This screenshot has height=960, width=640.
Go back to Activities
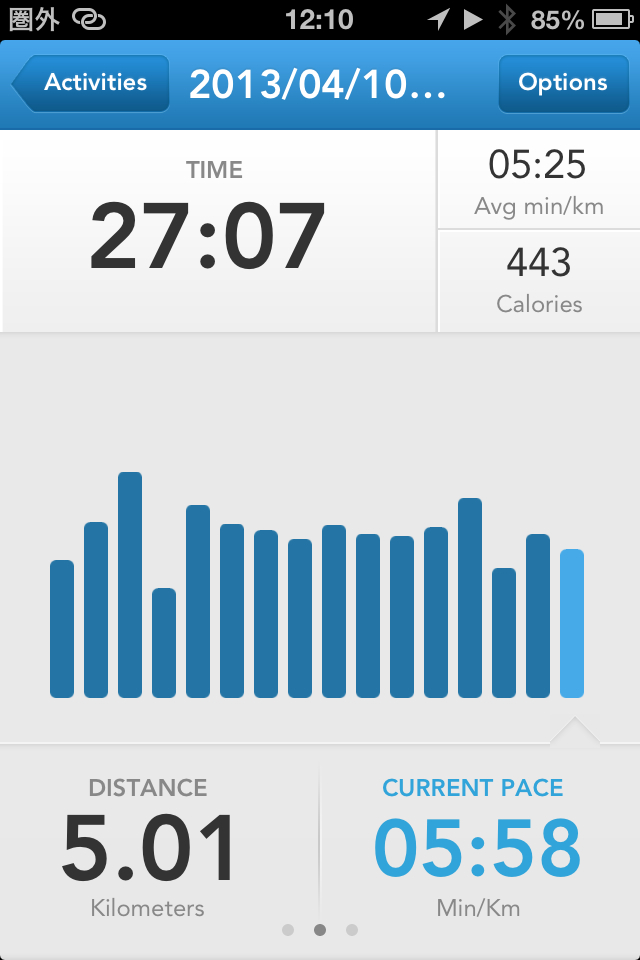(x=90, y=83)
